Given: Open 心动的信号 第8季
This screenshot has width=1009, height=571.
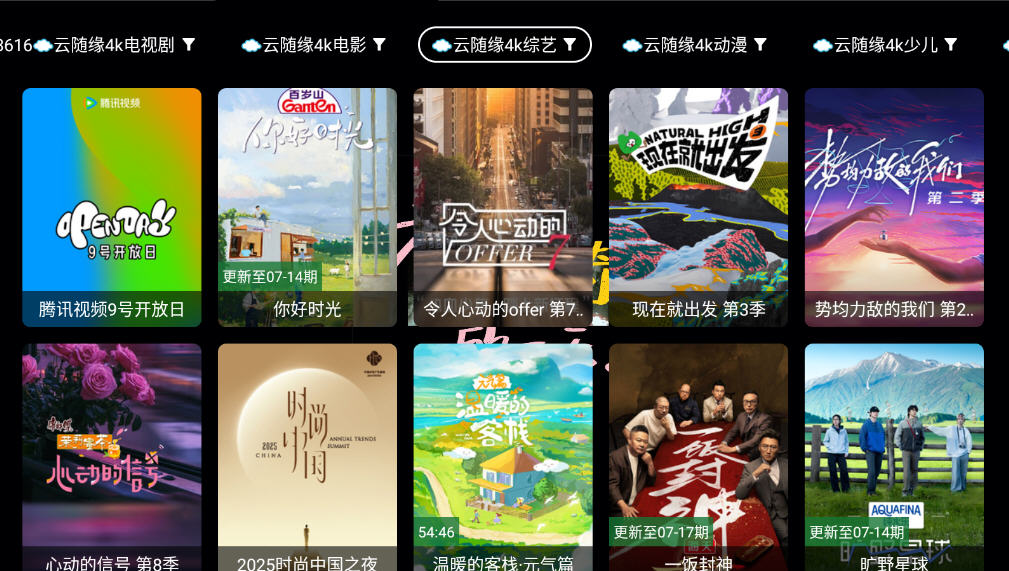Looking at the screenshot, I should [112, 455].
